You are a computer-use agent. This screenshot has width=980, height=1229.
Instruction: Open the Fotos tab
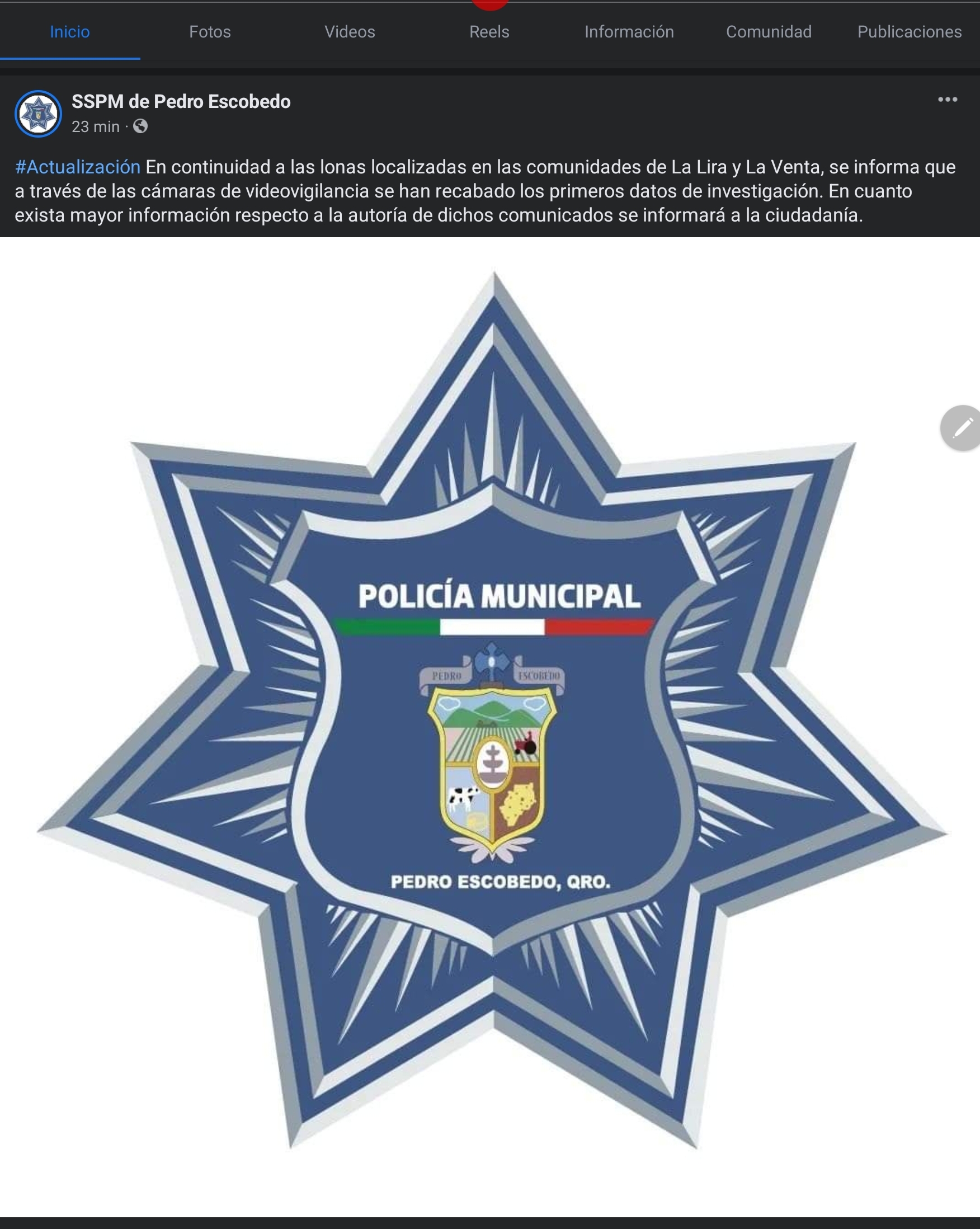(210, 32)
